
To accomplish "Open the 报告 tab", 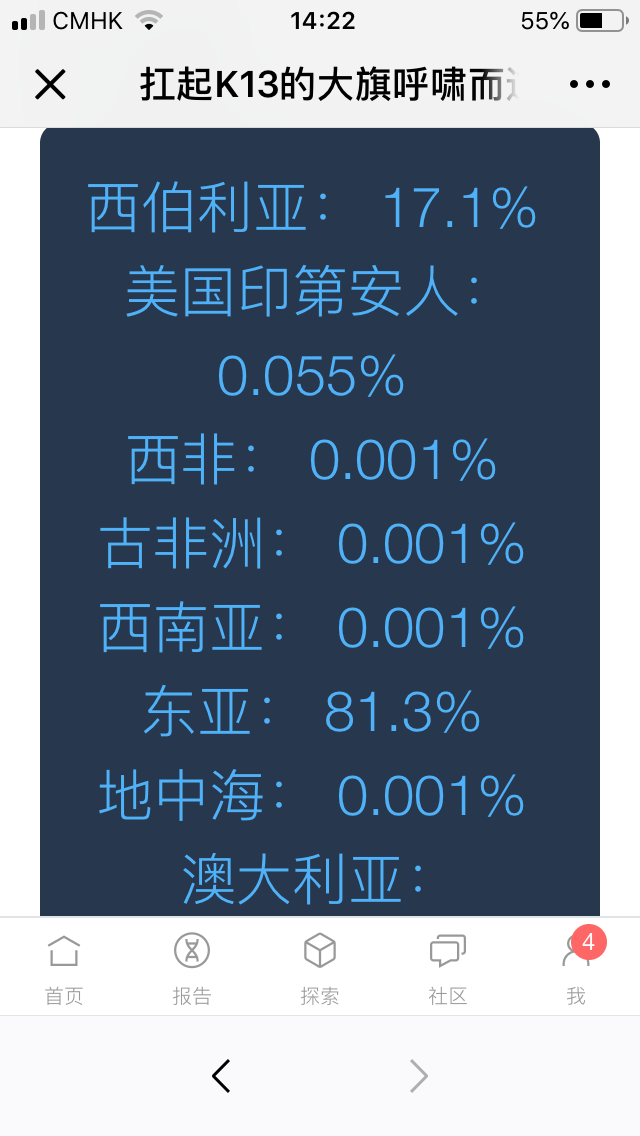I will pos(192,969).
